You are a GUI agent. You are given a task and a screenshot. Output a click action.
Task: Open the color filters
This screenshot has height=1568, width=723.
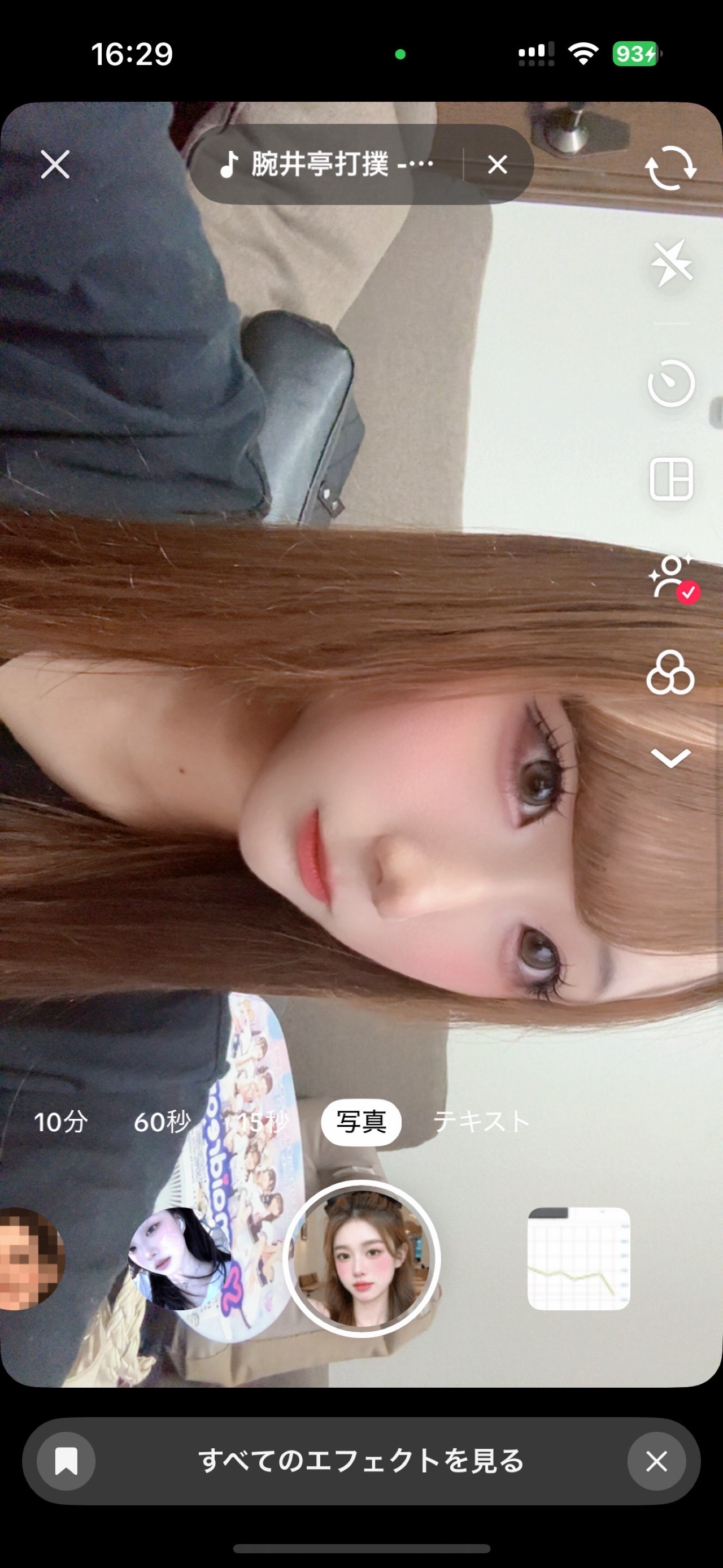(x=670, y=673)
